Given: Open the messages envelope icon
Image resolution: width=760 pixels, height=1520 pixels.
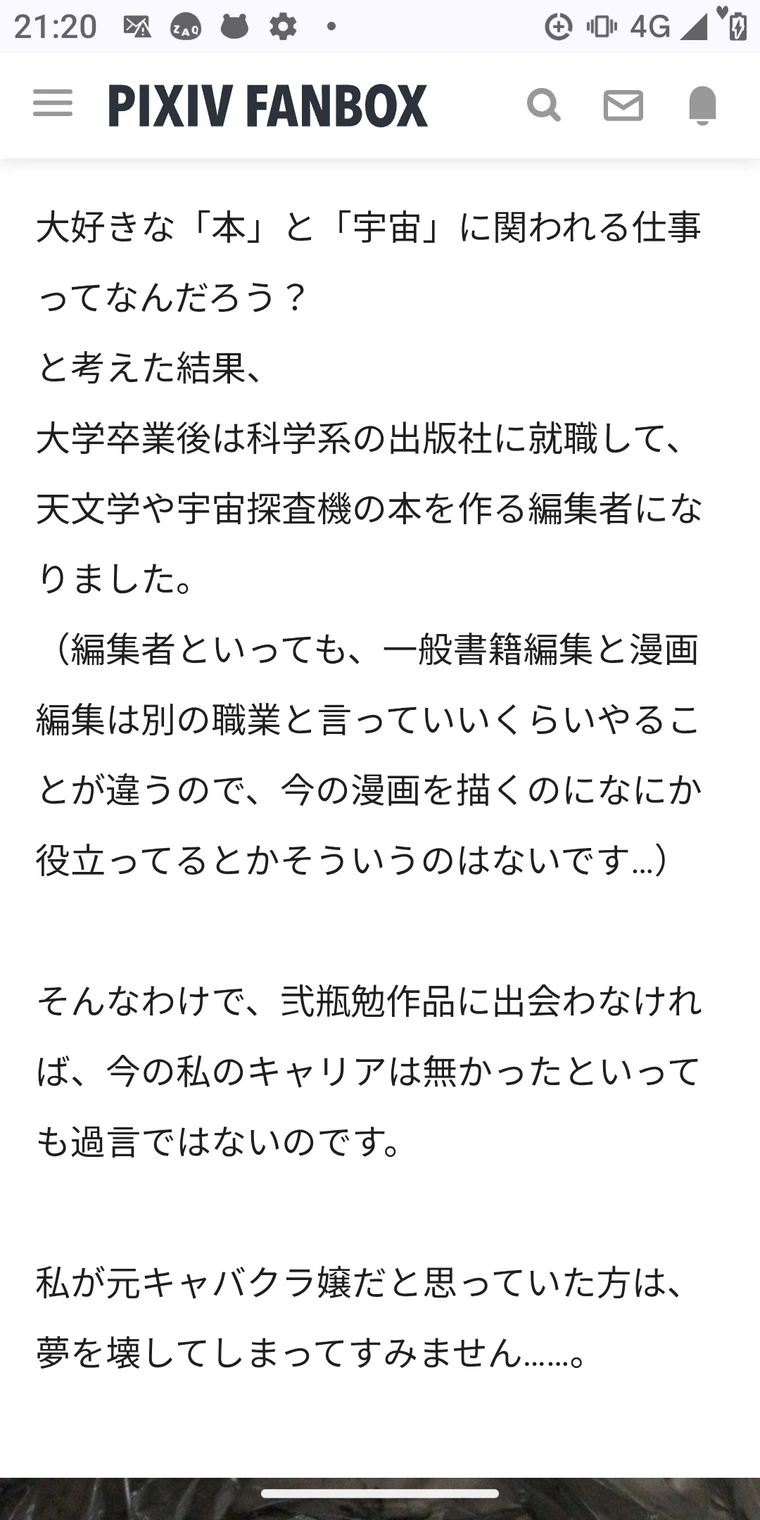Looking at the screenshot, I should 623,105.
